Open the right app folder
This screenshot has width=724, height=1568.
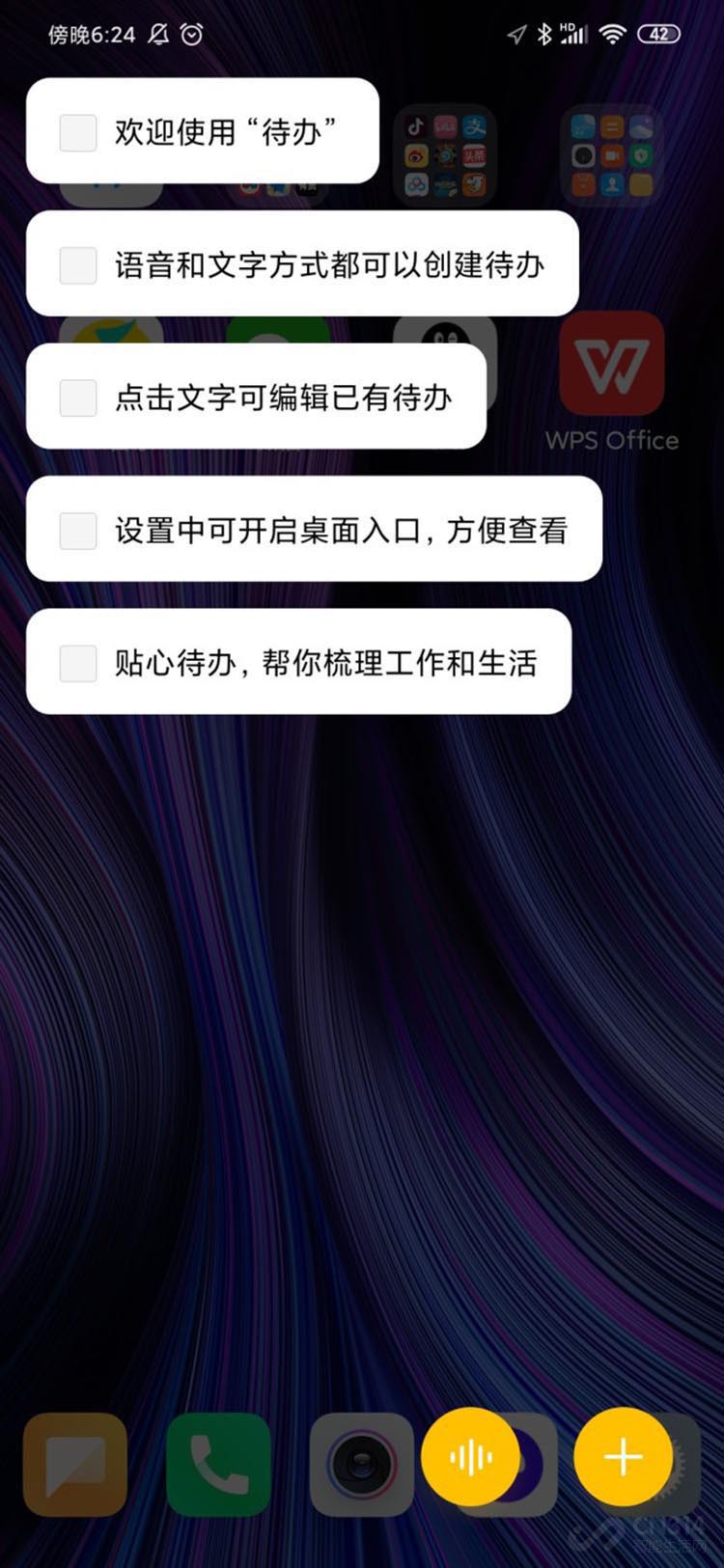click(612, 154)
